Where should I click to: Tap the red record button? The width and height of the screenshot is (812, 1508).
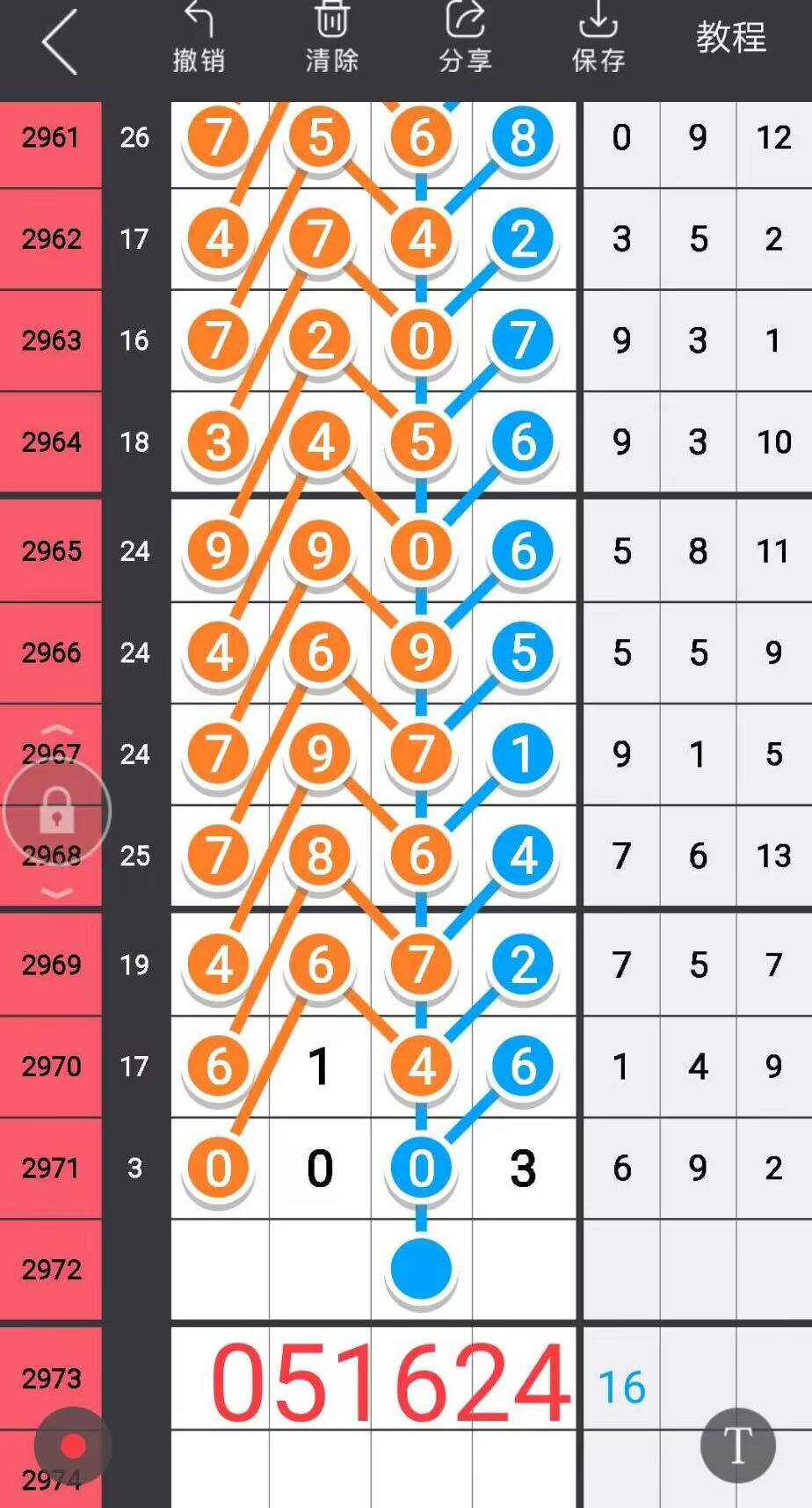tap(73, 1446)
